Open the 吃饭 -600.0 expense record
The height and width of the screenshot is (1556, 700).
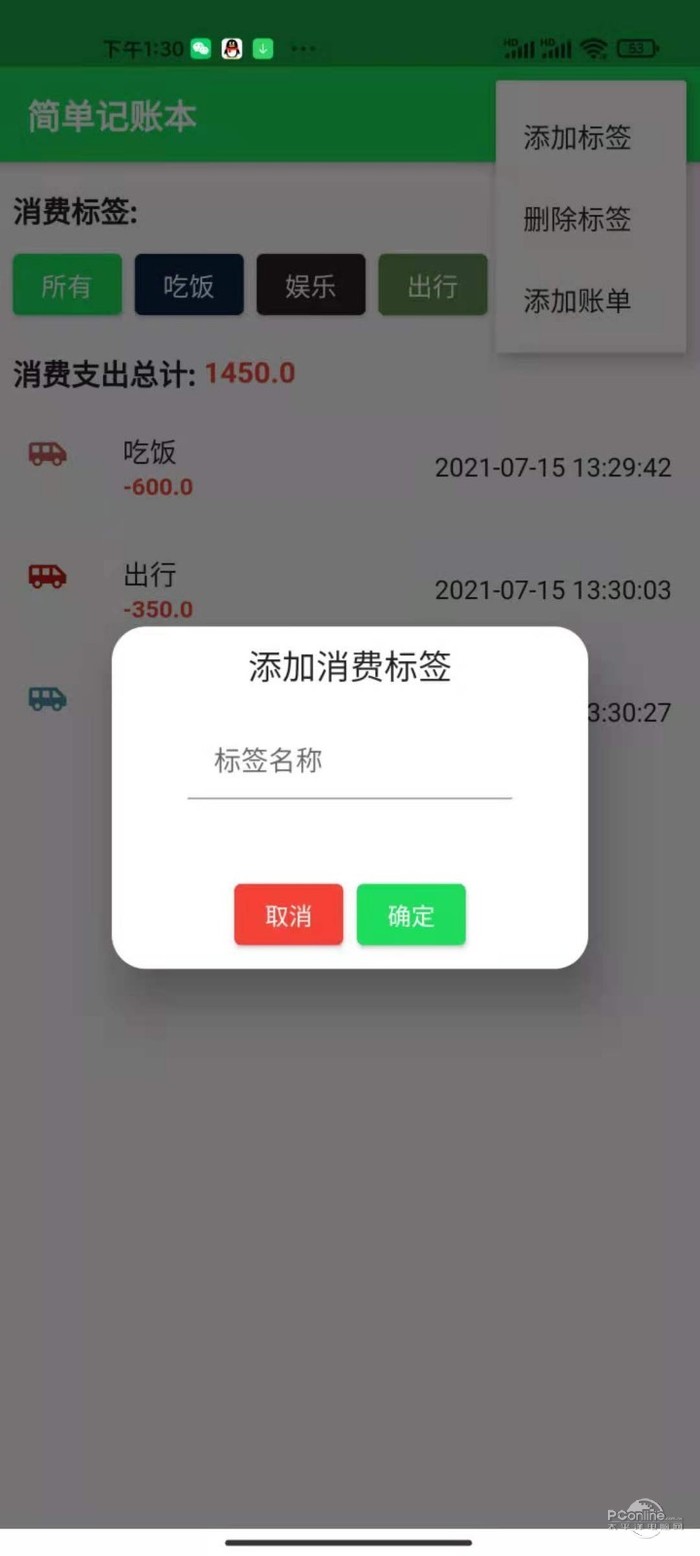tap(350, 468)
